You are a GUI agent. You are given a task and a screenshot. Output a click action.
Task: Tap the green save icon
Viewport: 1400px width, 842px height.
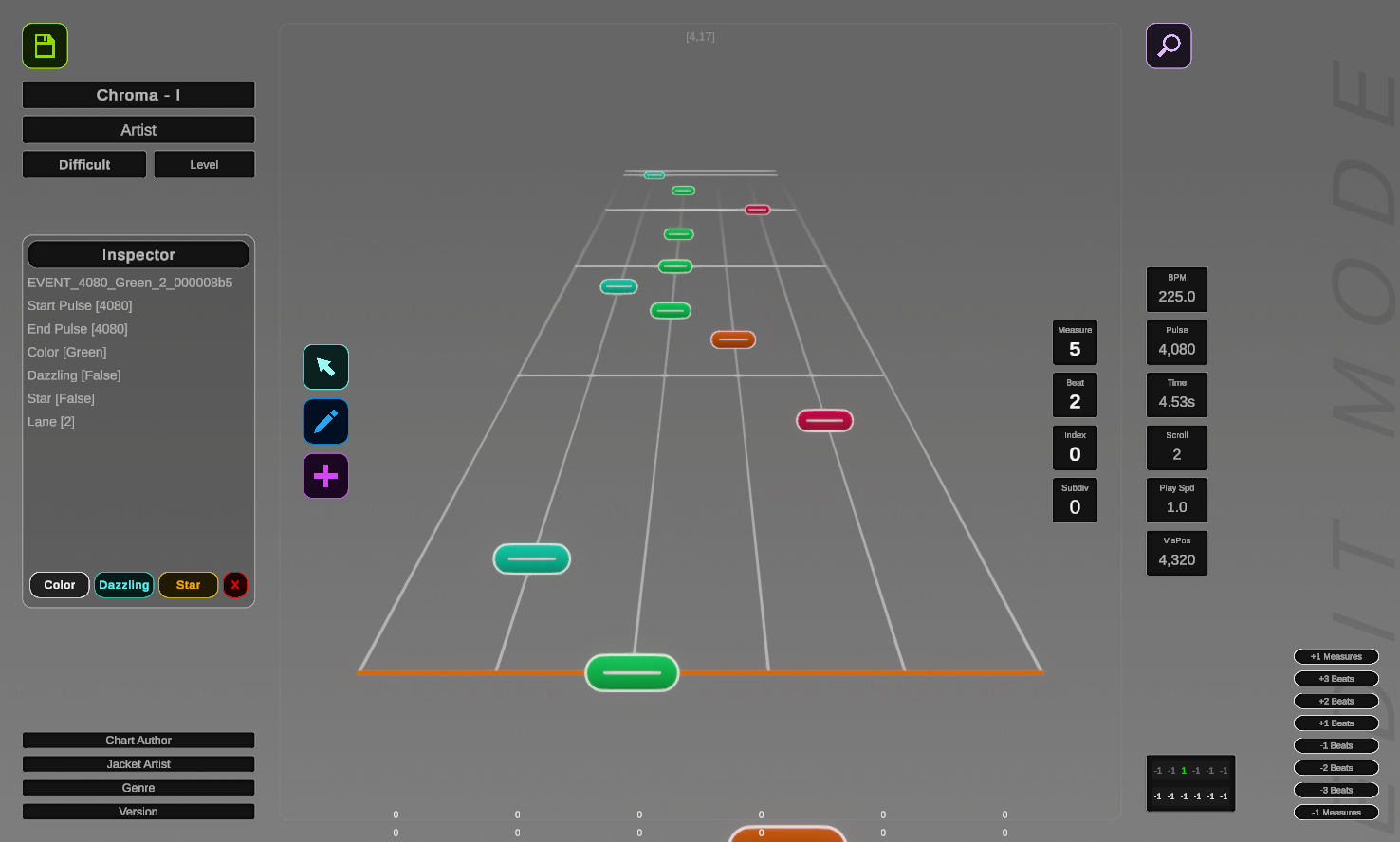tap(45, 46)
